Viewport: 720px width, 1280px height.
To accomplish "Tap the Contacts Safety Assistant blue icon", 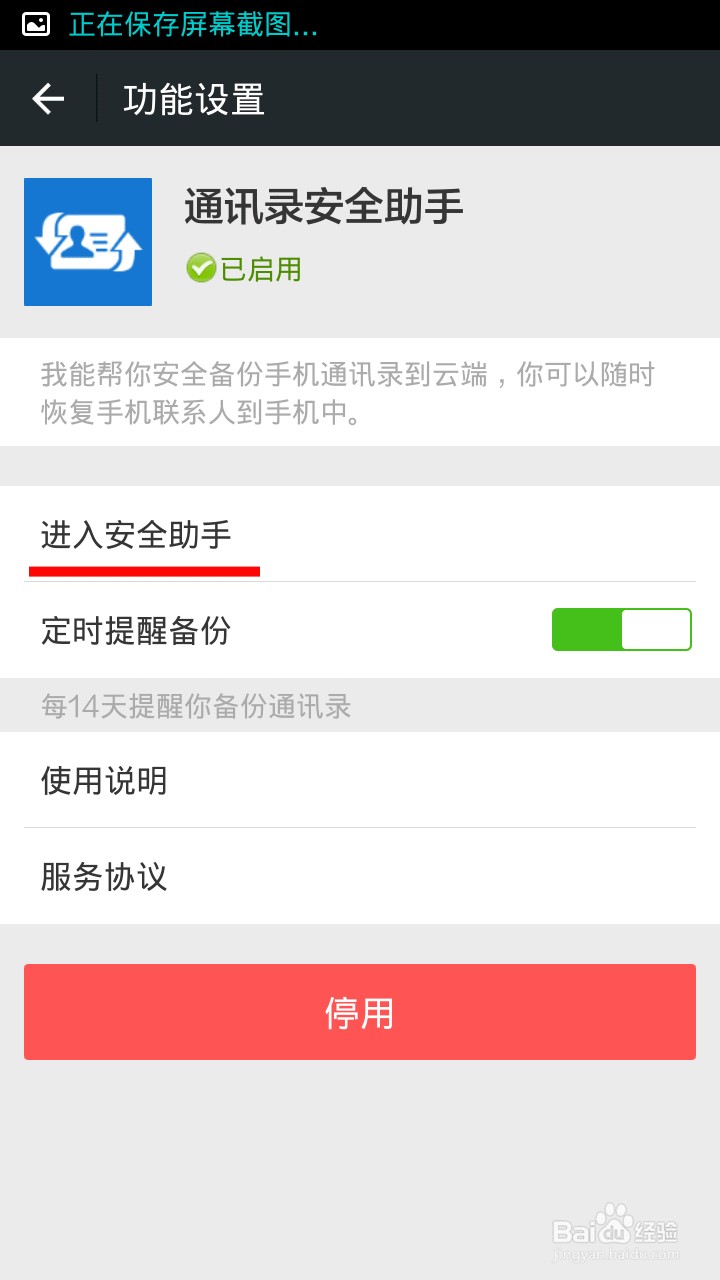I will pos(88,241).
